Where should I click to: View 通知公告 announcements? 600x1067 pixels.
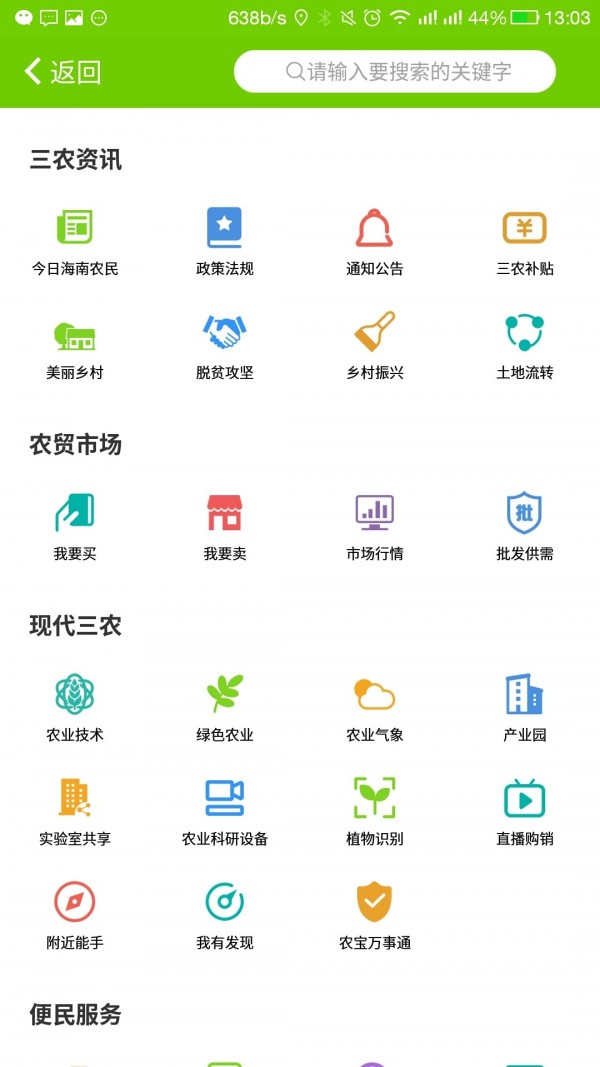click(x=375, y=243)
